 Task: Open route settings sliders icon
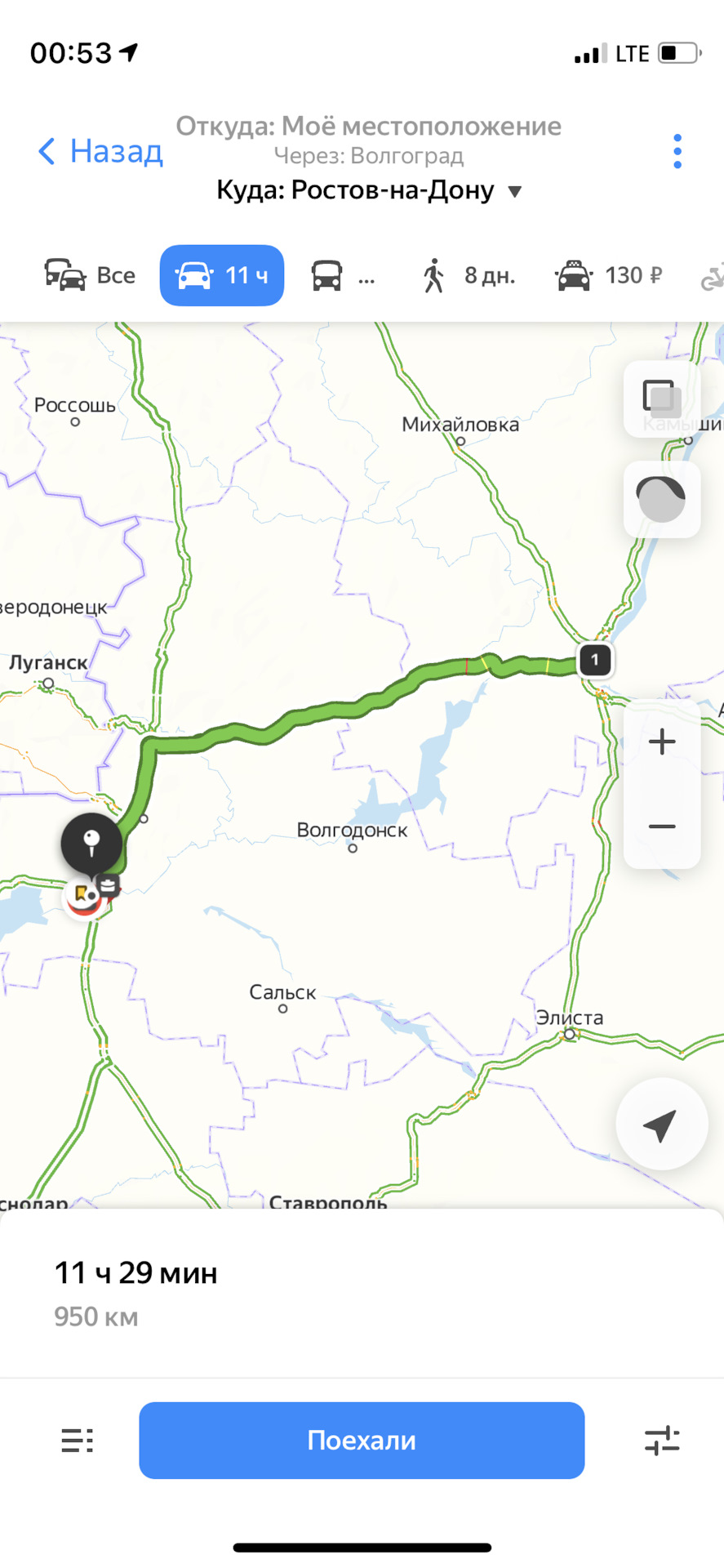click(661, 1440)
